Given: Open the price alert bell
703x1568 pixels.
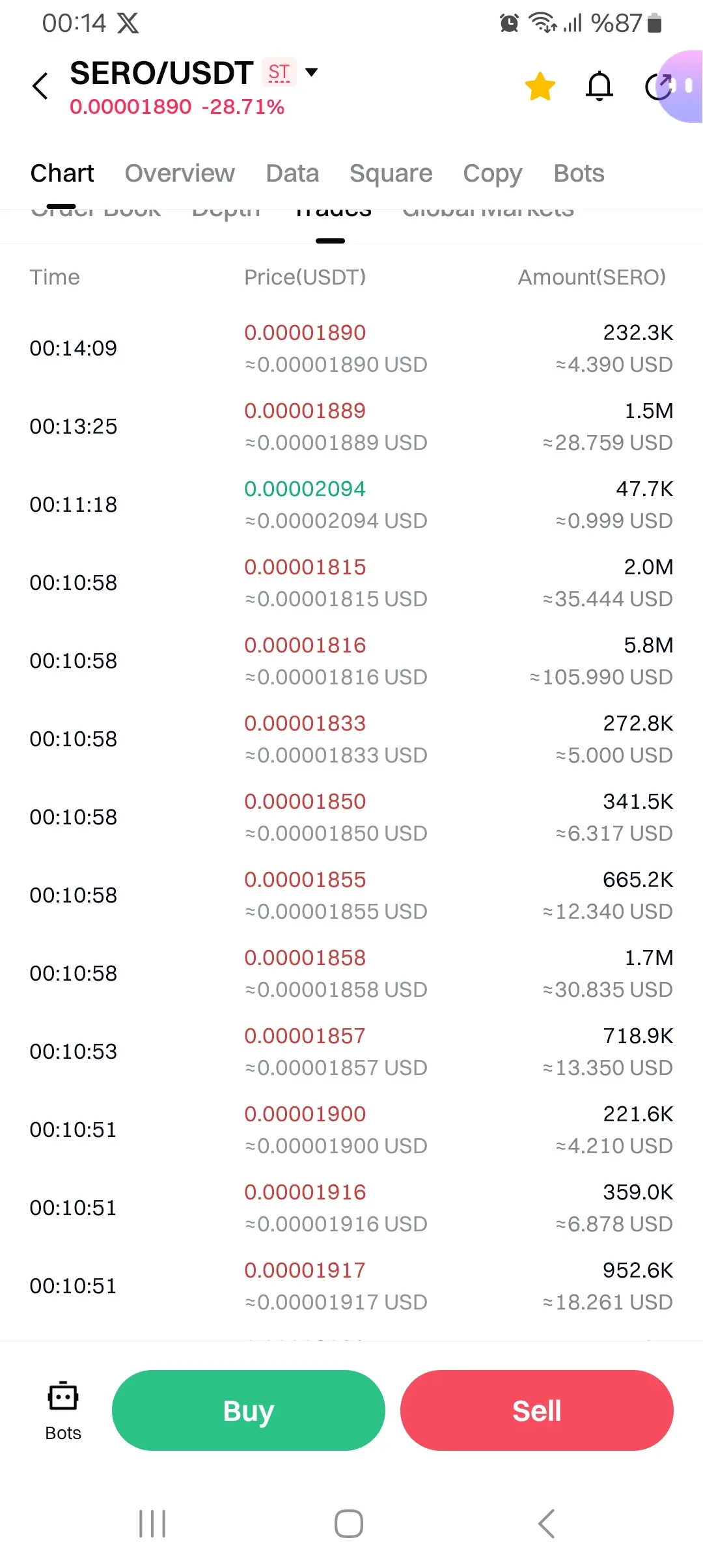Looking at the screenshot, I should click(599, 87).
